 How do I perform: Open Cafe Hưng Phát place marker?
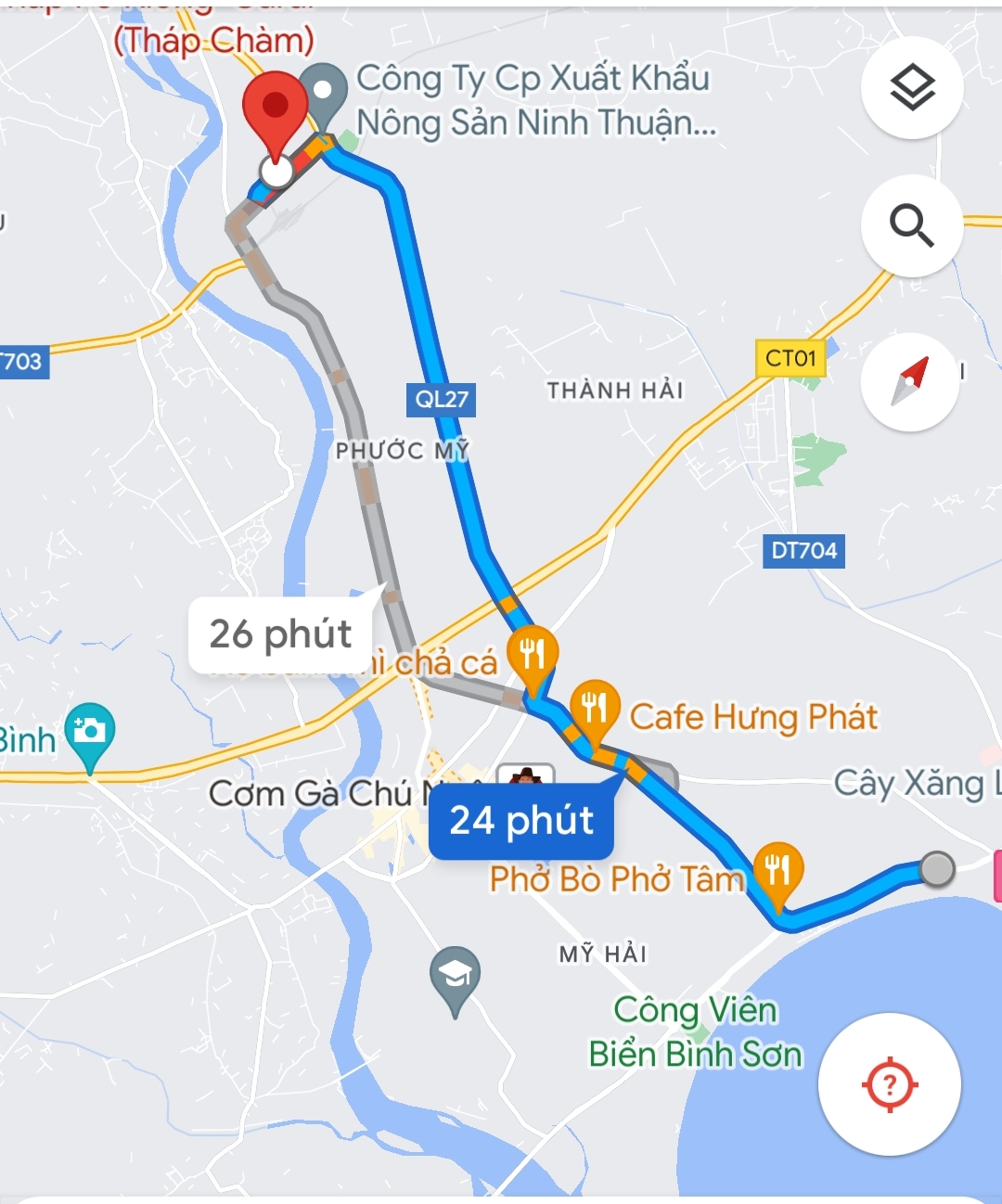click(594, 709)
